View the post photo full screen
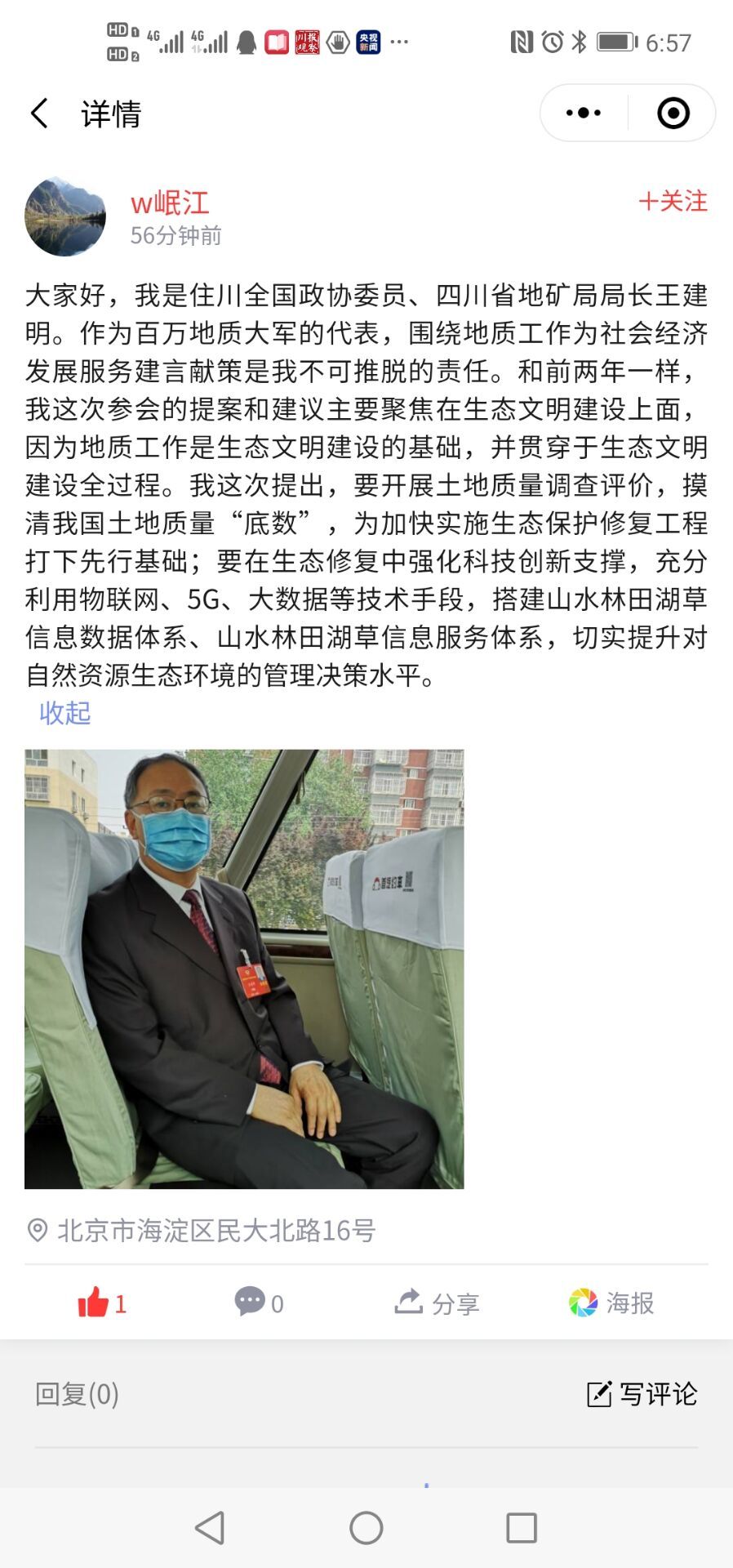The image size is (733, 1568). coord(244,969)
